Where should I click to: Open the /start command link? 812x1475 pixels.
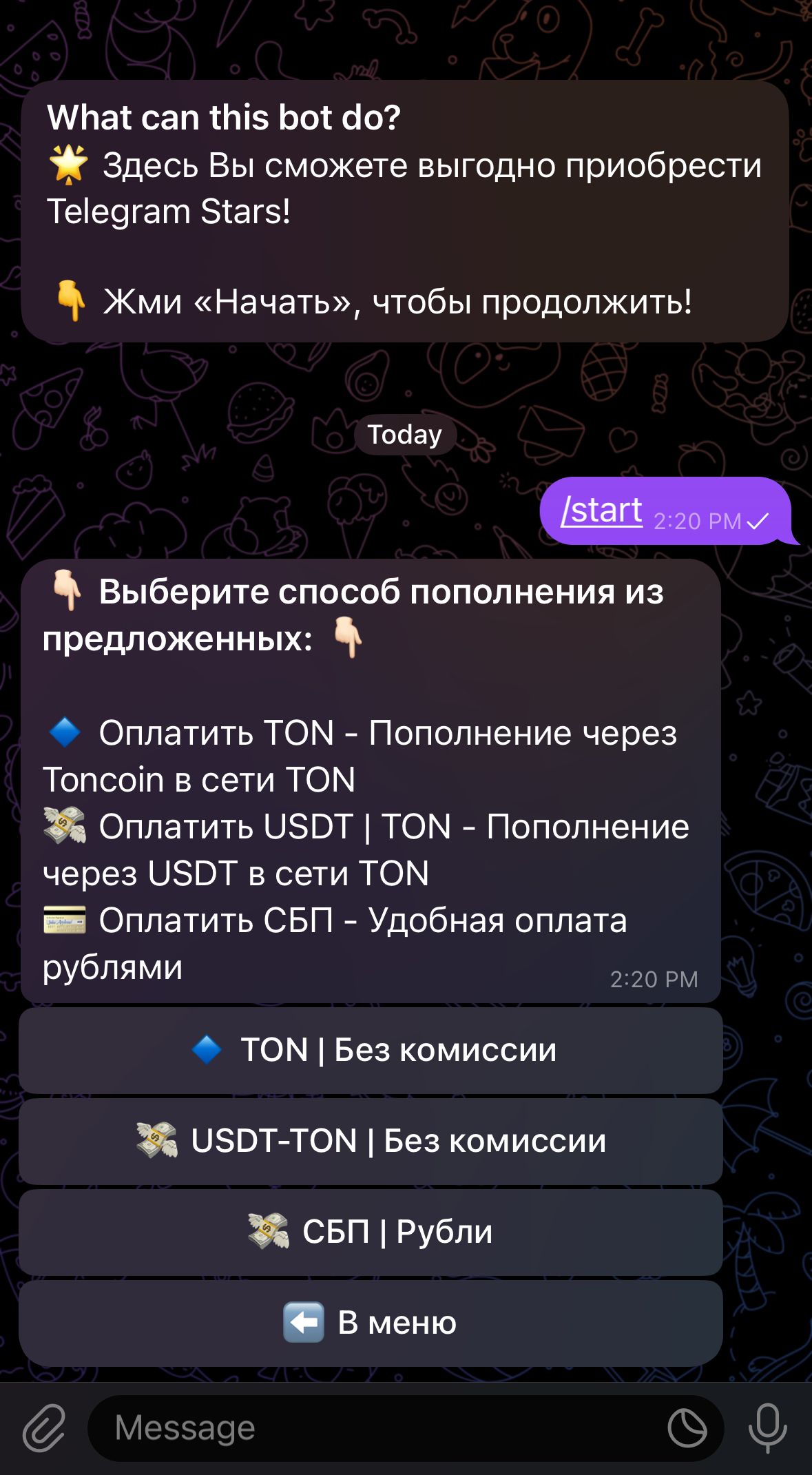602,510
